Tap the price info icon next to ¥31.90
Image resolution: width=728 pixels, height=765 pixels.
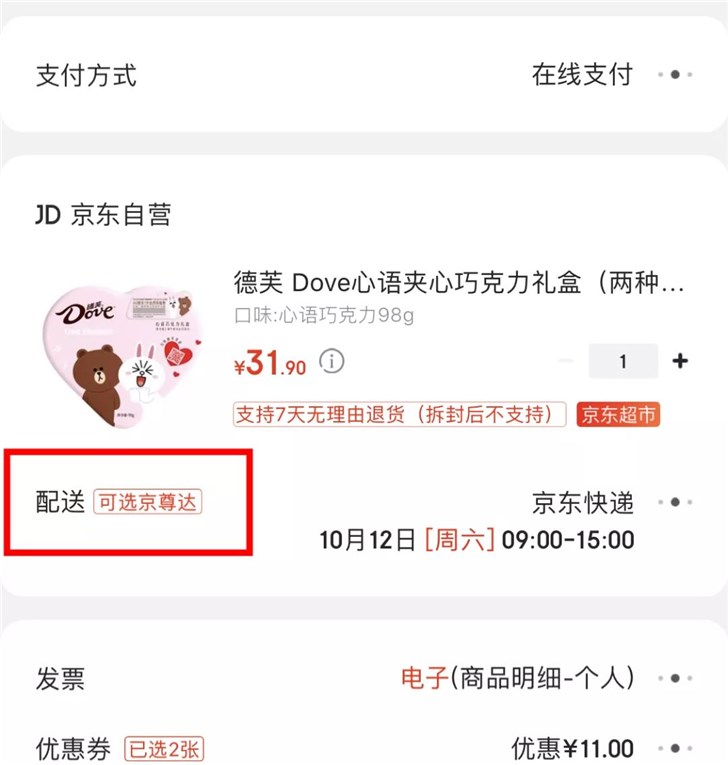332,361
